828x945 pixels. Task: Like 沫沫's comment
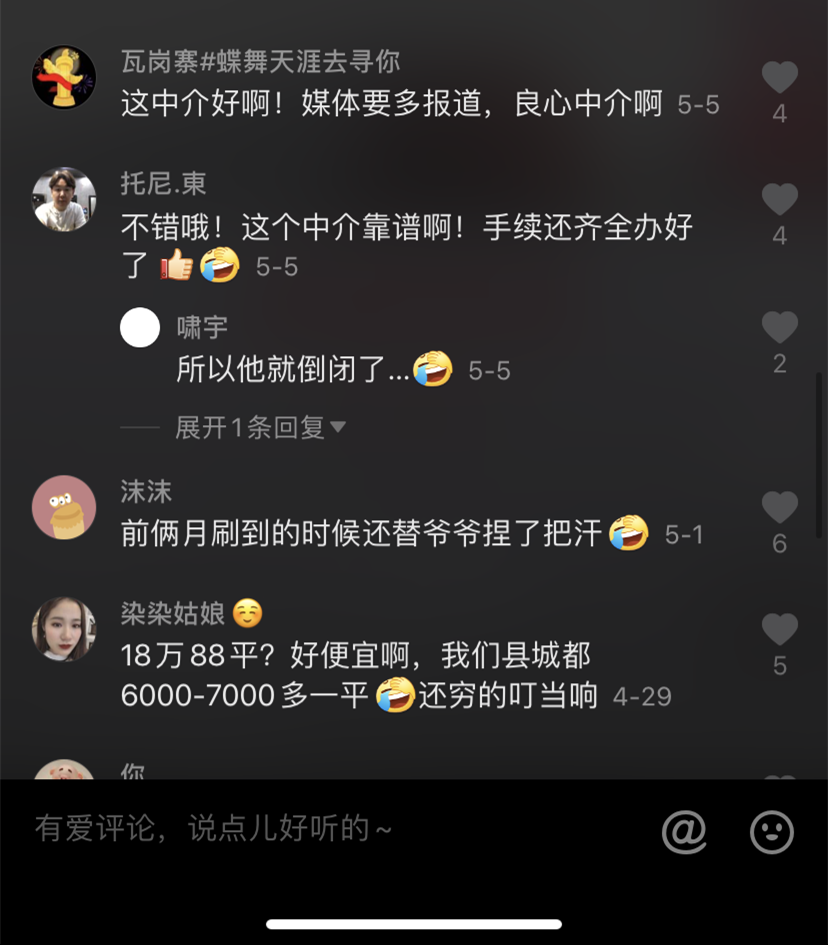[x=780, y=508]
